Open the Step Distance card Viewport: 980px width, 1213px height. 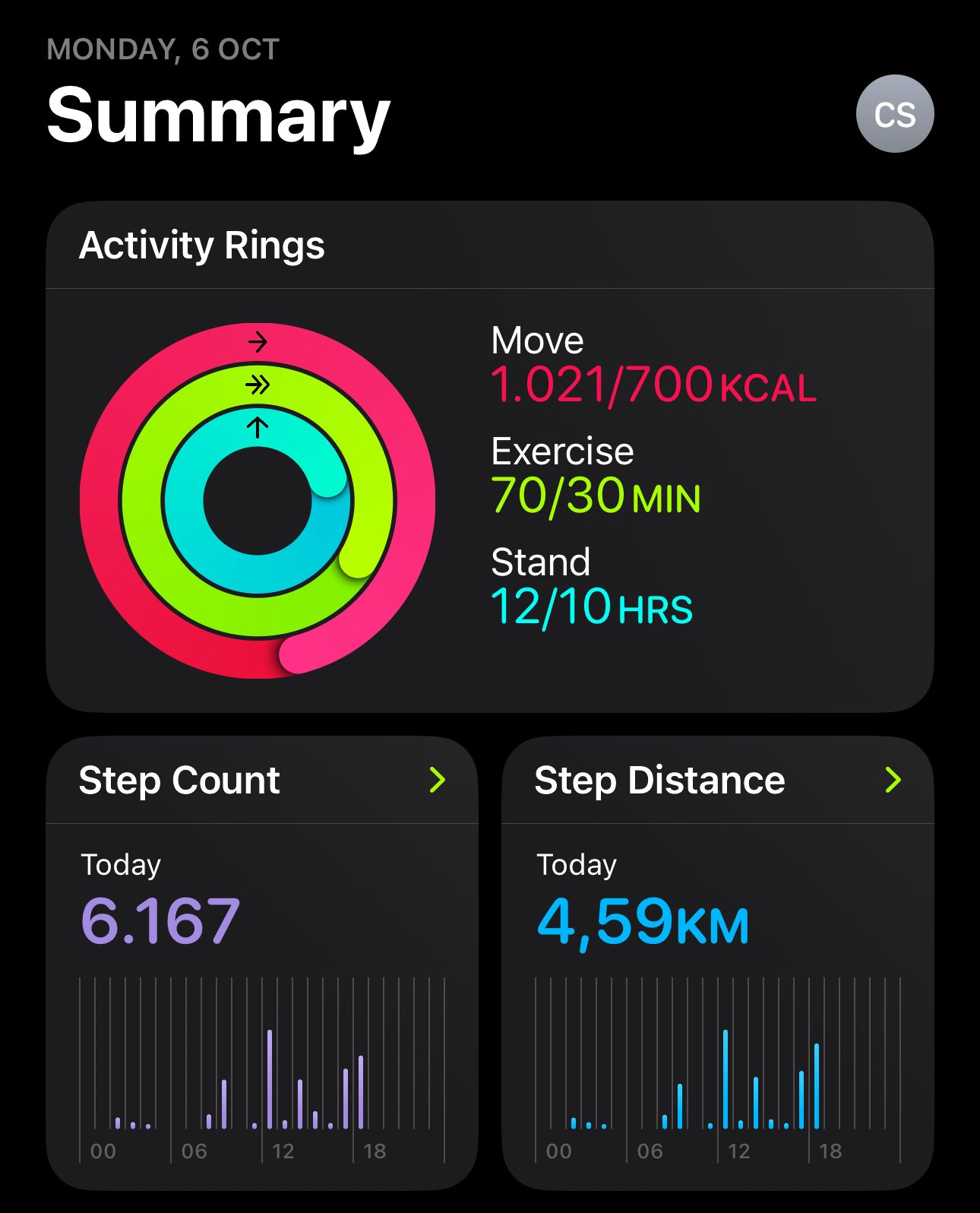pos(717,781)
